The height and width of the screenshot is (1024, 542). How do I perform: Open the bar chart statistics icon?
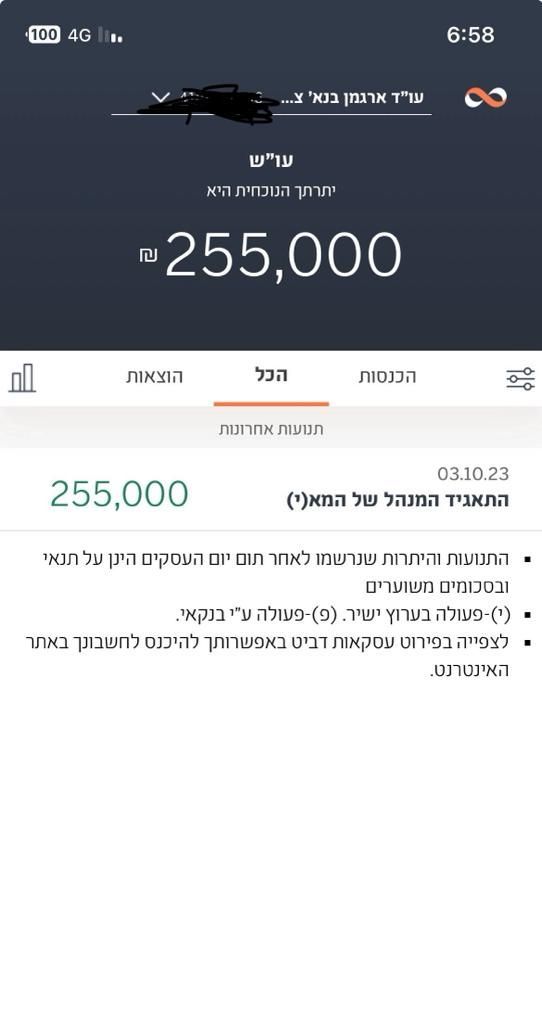22,378
